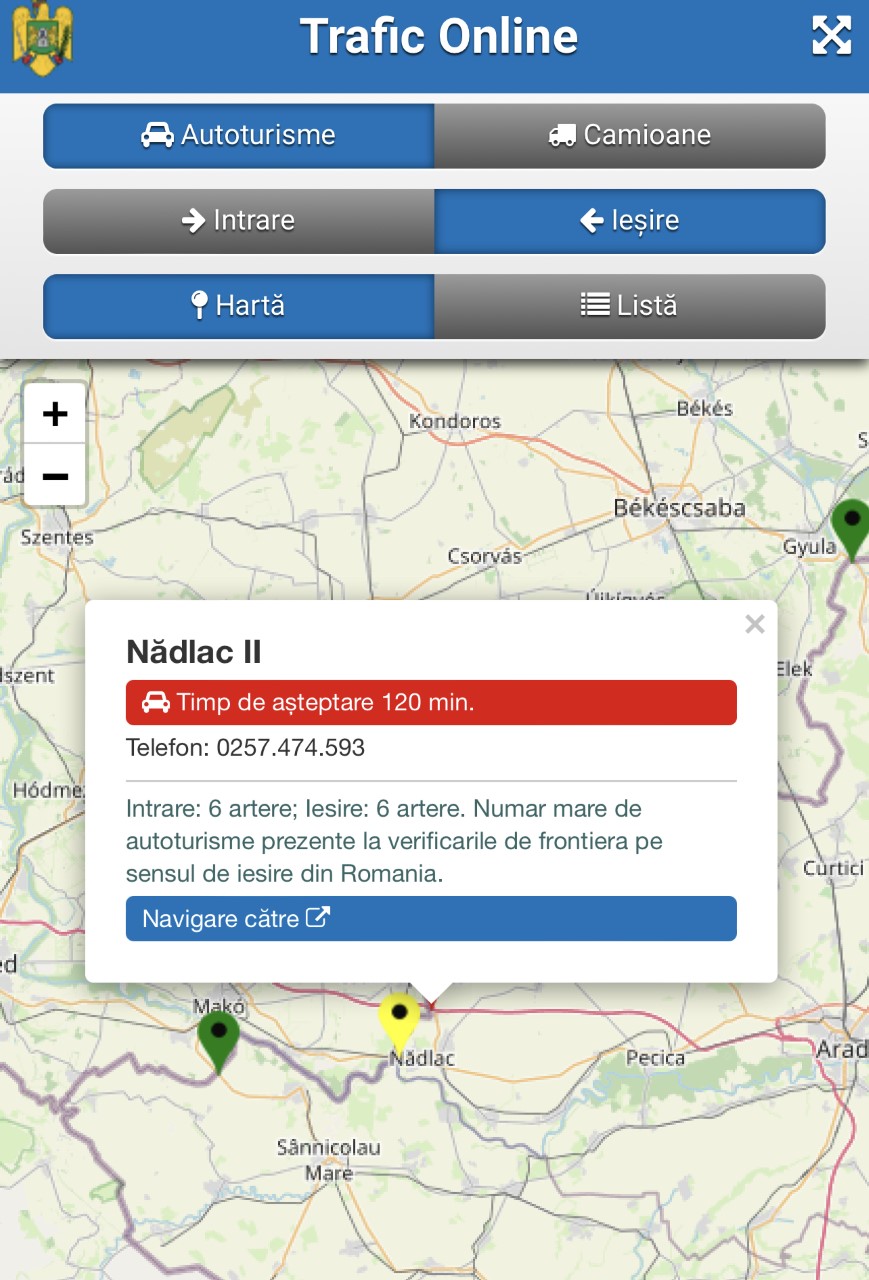Viewport: 869px width, 1280px height.
Task: Switch to Camioane waiting times
Action: 630,136
